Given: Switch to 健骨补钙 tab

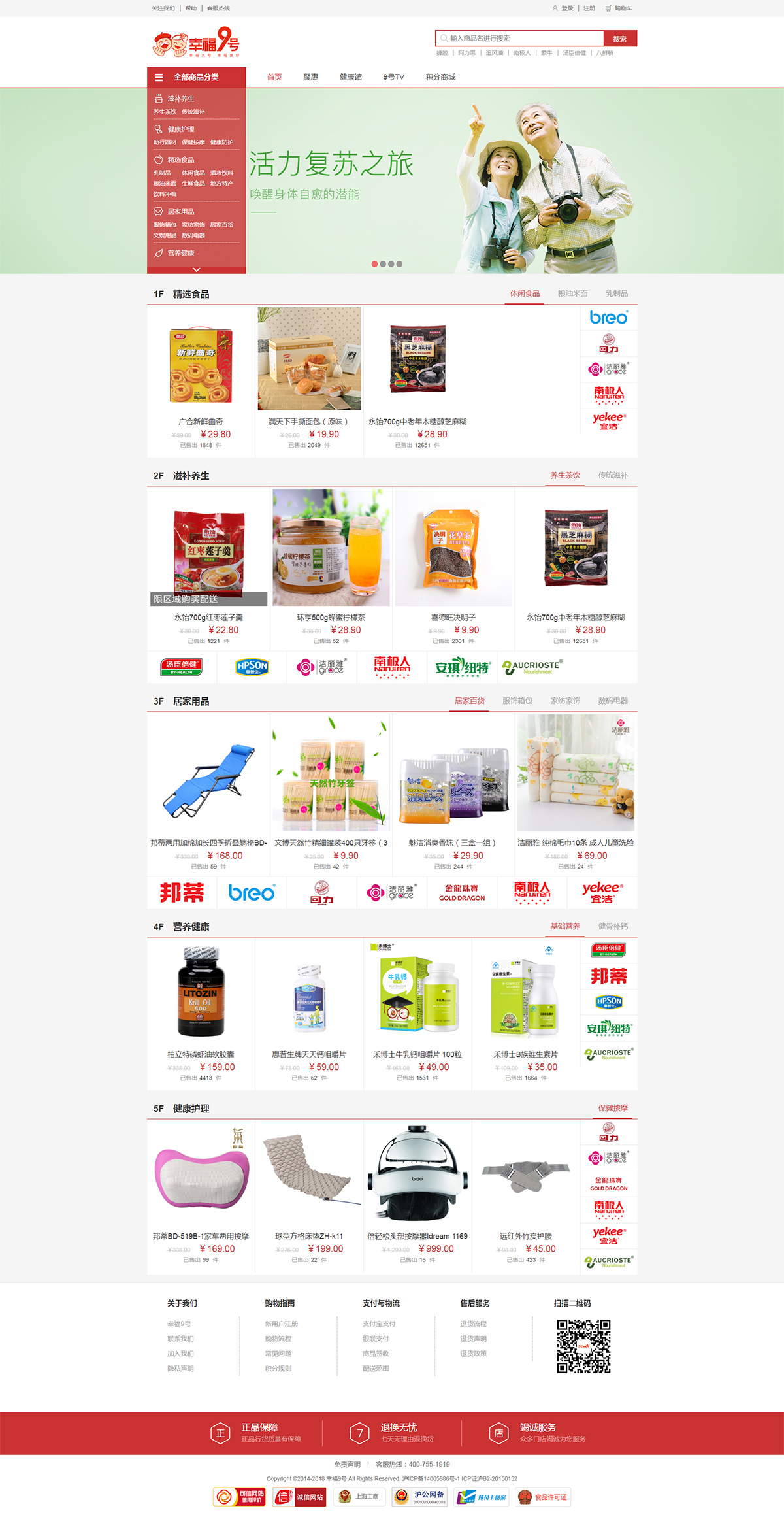Looking at the screenshot, I should click(613, 926).
